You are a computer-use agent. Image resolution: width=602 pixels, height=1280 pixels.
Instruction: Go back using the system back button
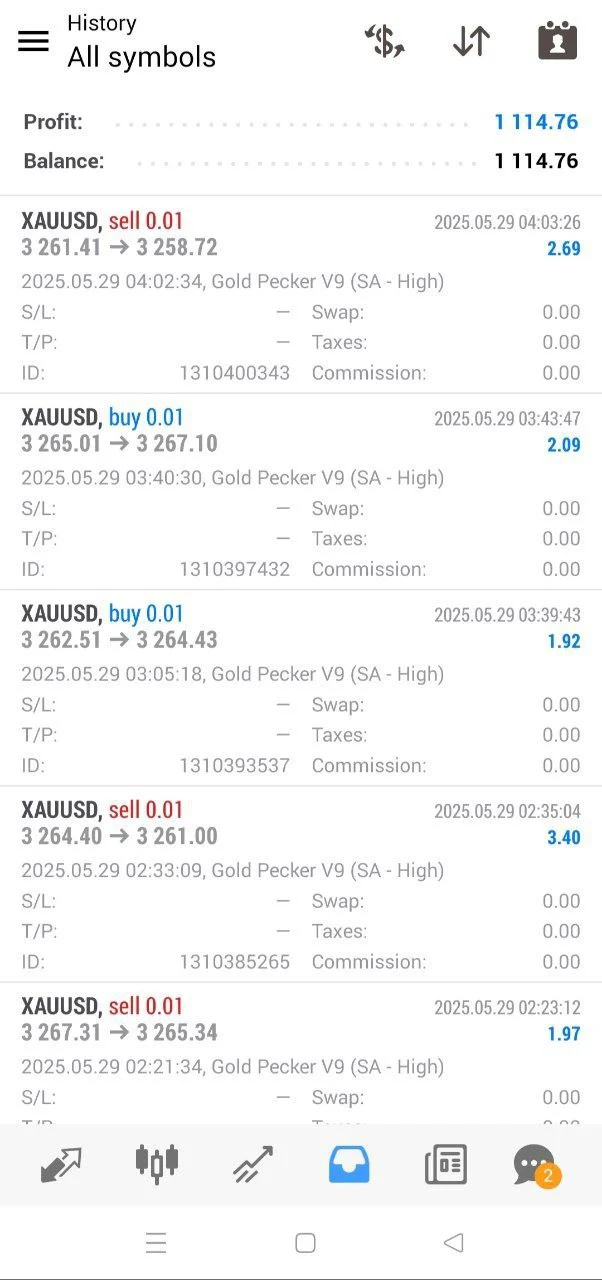tap(453, 1243)
